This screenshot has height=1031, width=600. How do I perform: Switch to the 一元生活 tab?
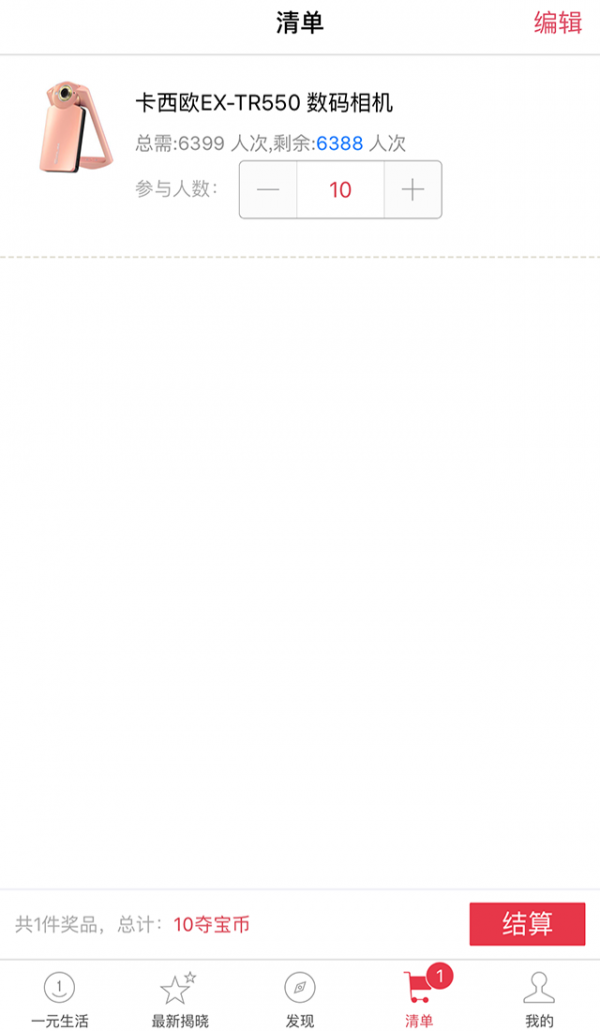click(x=60, y=999)
